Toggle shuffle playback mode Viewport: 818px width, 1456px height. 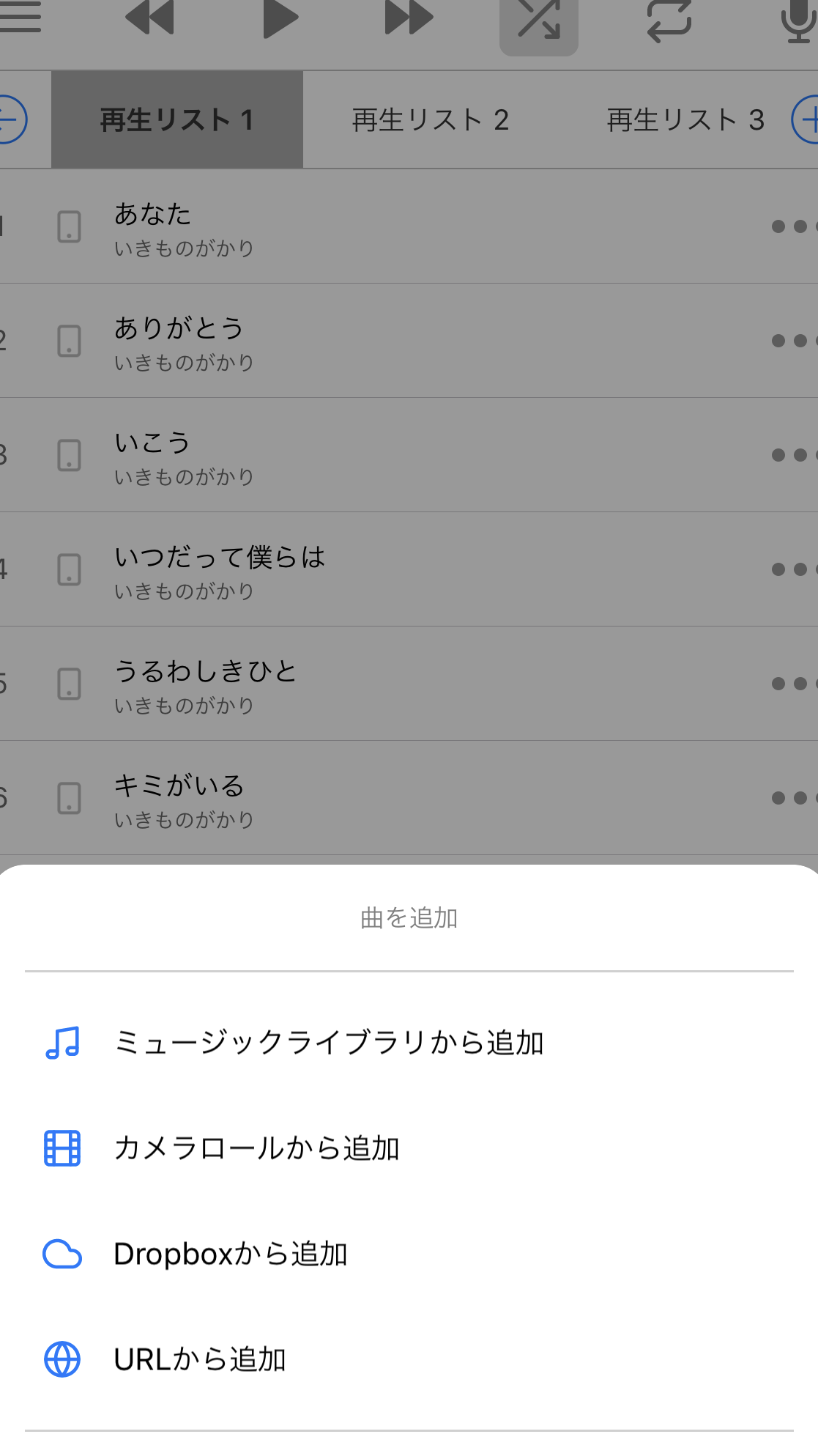(538, 20)
